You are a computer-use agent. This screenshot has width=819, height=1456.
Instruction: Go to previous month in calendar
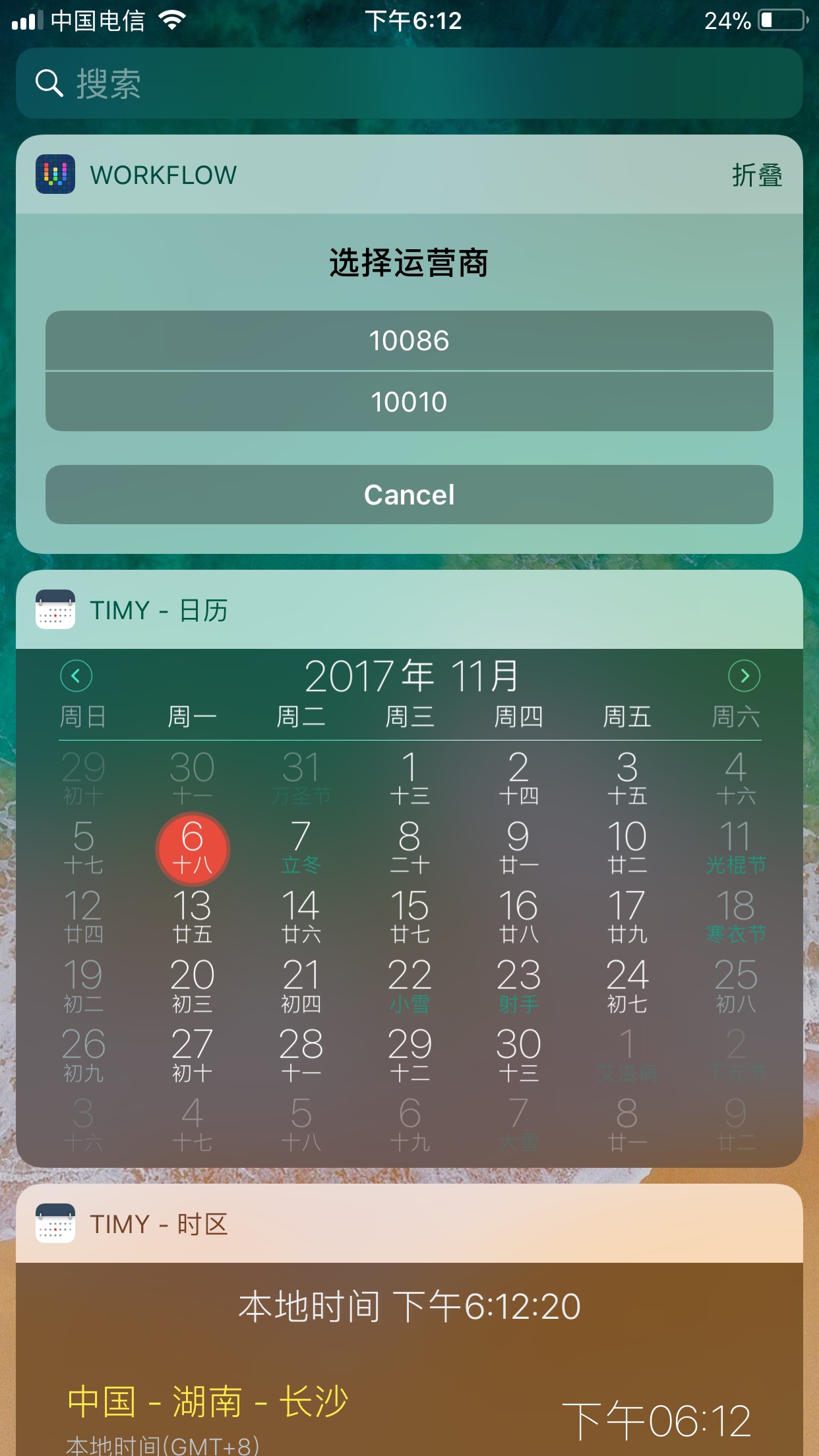pos(76,676)
